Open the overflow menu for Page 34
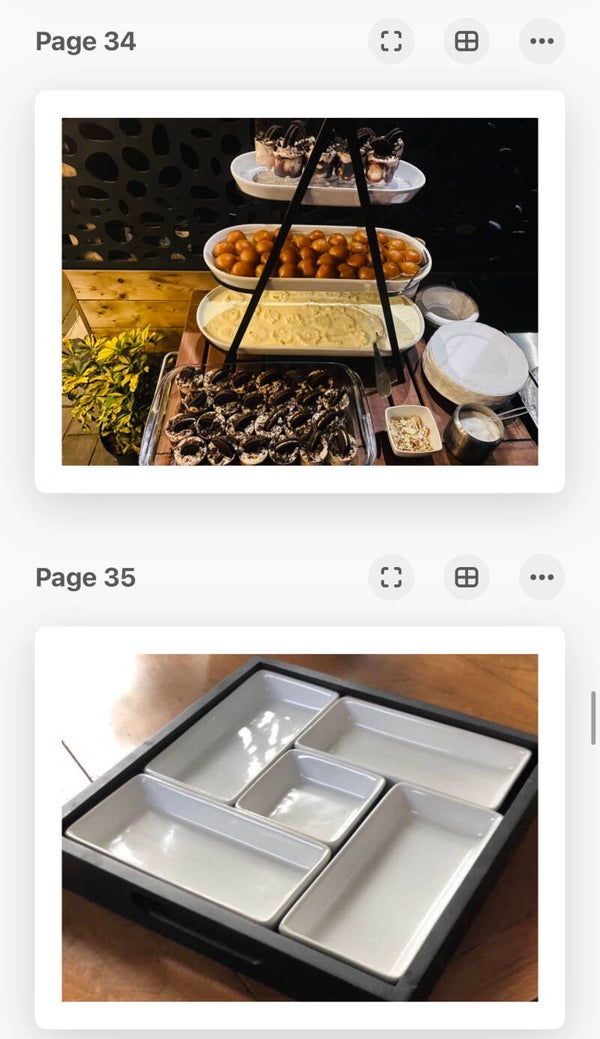This screenshot has height=1039, width=600. [x=541, y=41]
